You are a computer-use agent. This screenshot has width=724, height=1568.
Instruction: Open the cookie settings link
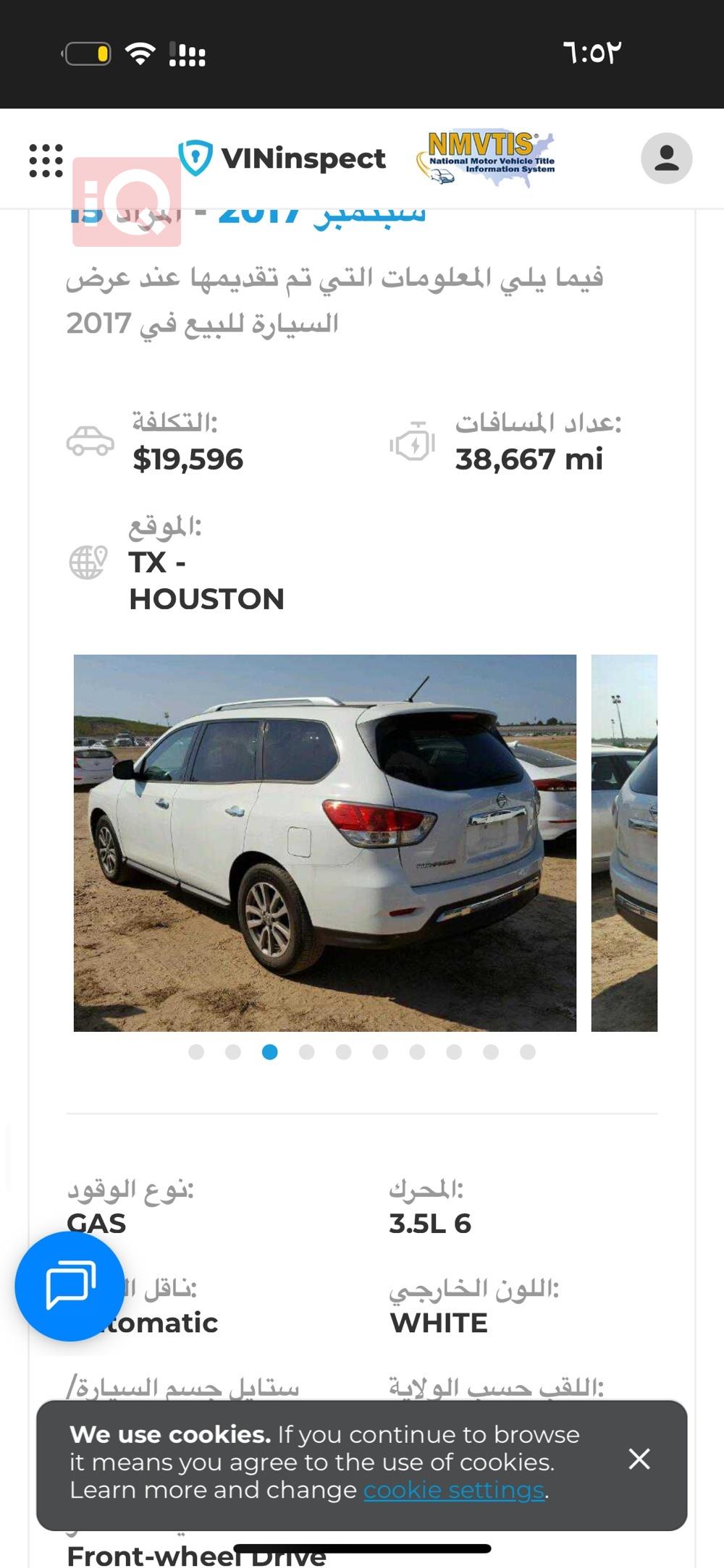454,1490
